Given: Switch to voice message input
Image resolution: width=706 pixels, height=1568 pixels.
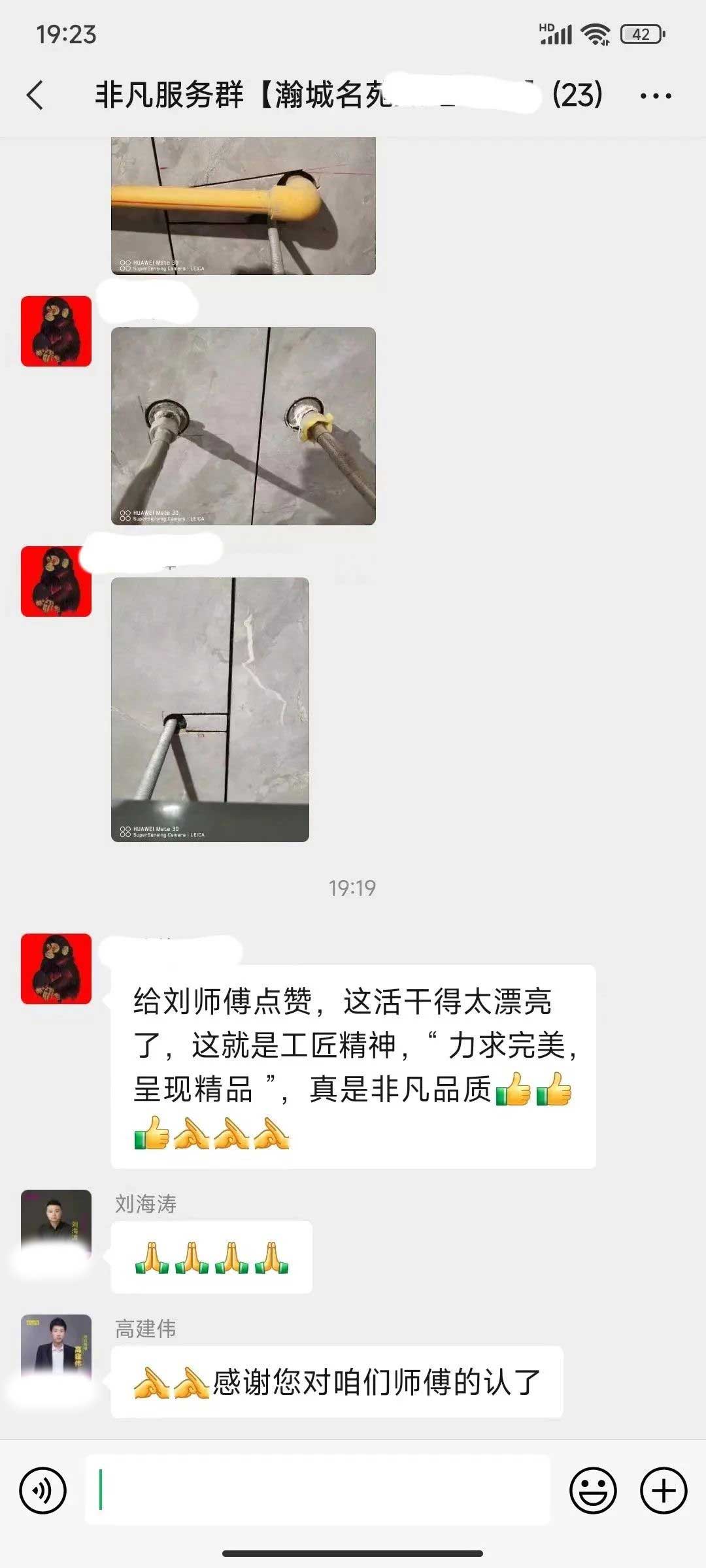Looking at the screenshot, I should click(x=43, y=1491).
